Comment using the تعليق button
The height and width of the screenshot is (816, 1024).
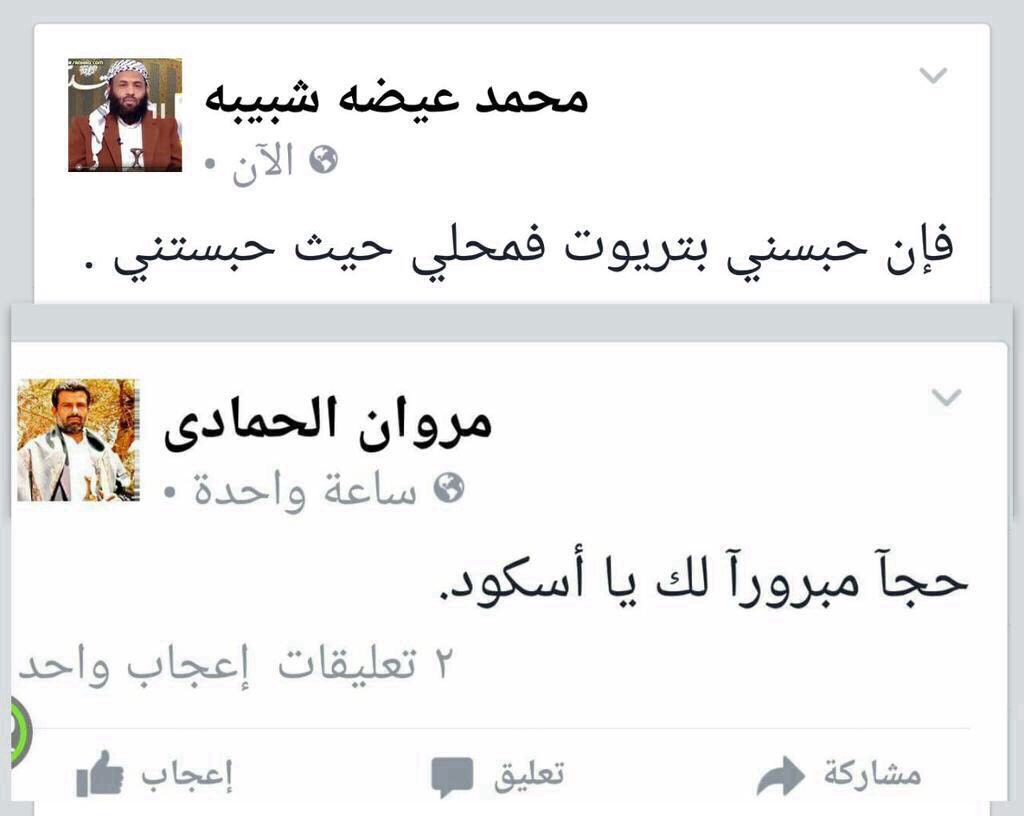(x=497, y=775)
